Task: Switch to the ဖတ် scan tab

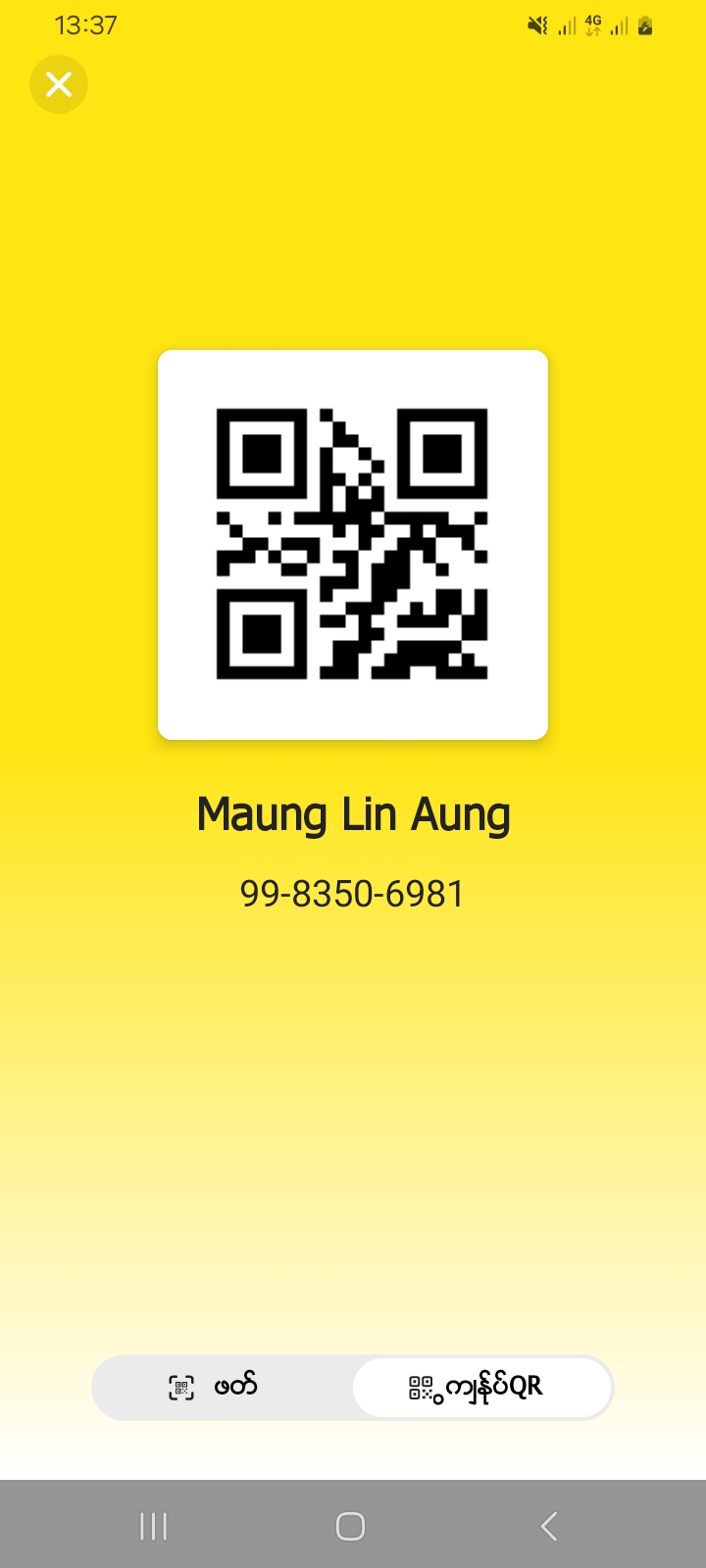Action: point(222,1387)
